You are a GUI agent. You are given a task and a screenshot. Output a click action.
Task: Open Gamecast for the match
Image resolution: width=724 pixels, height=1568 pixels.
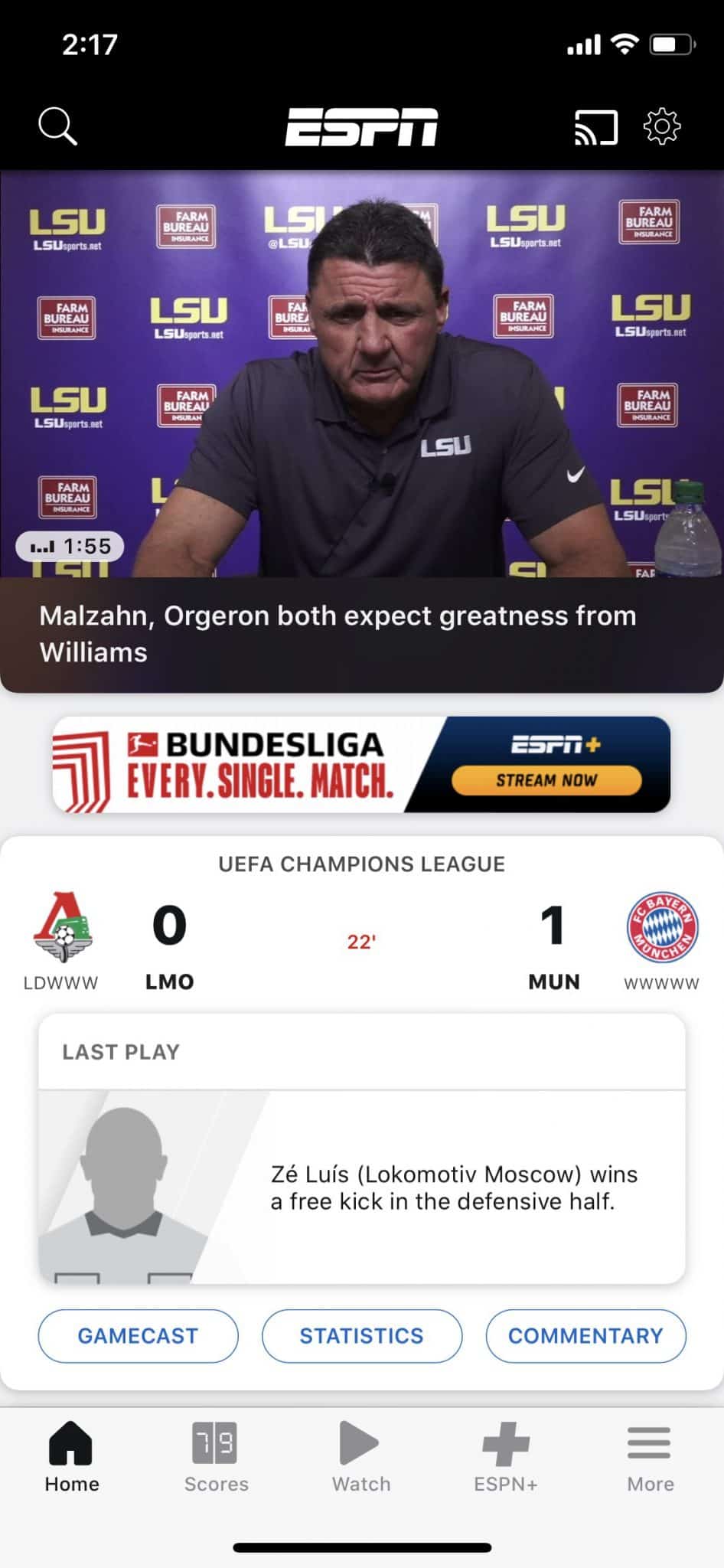[138, 1336]
